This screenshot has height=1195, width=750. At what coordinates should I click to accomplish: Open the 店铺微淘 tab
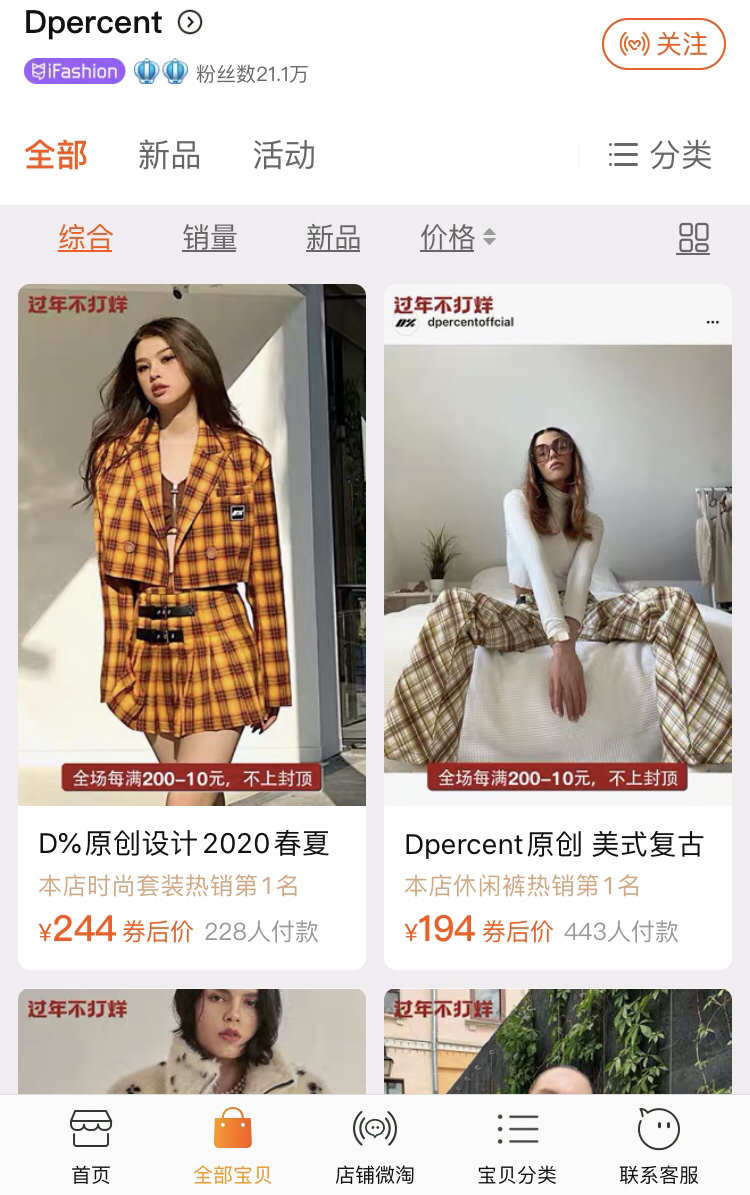click(375, 1146)
